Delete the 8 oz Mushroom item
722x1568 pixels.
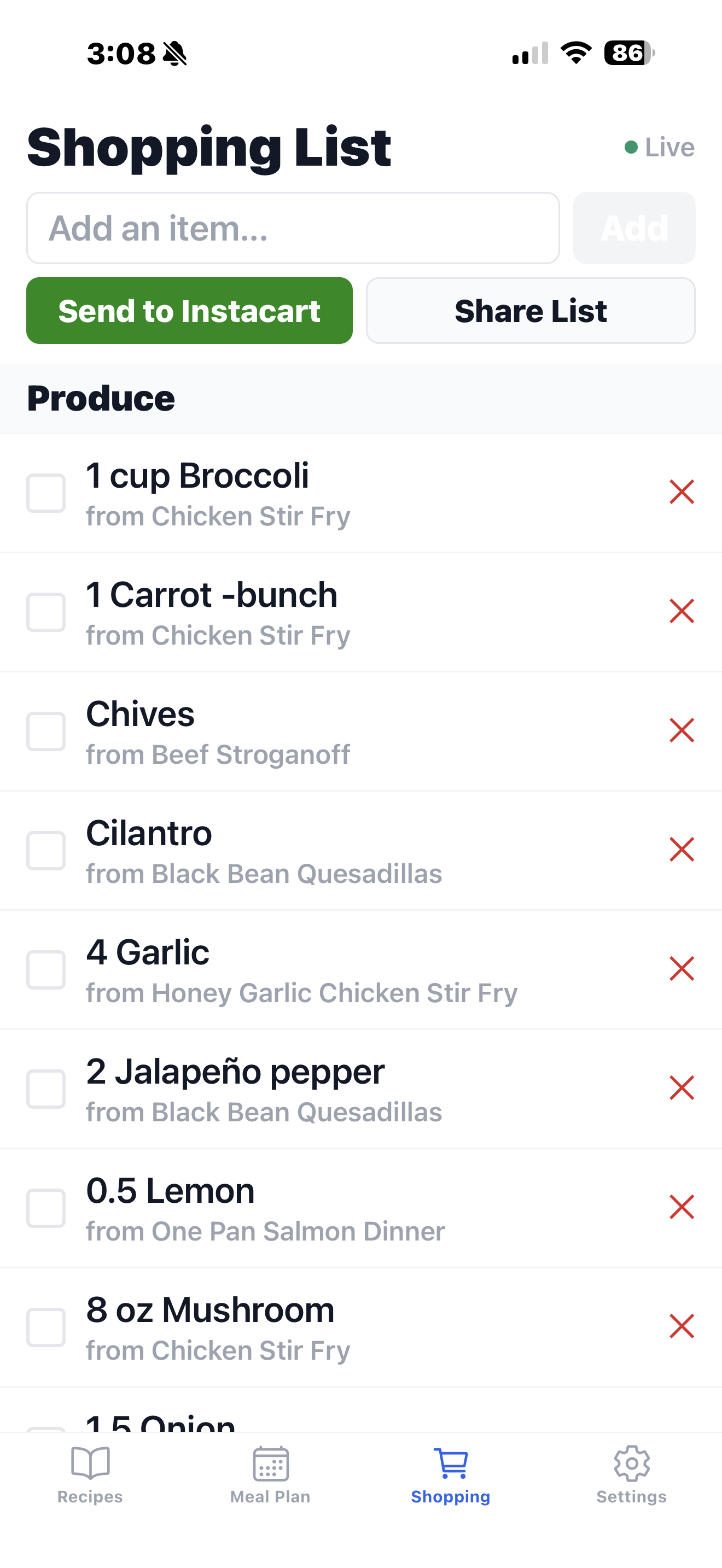point(682,1327)
